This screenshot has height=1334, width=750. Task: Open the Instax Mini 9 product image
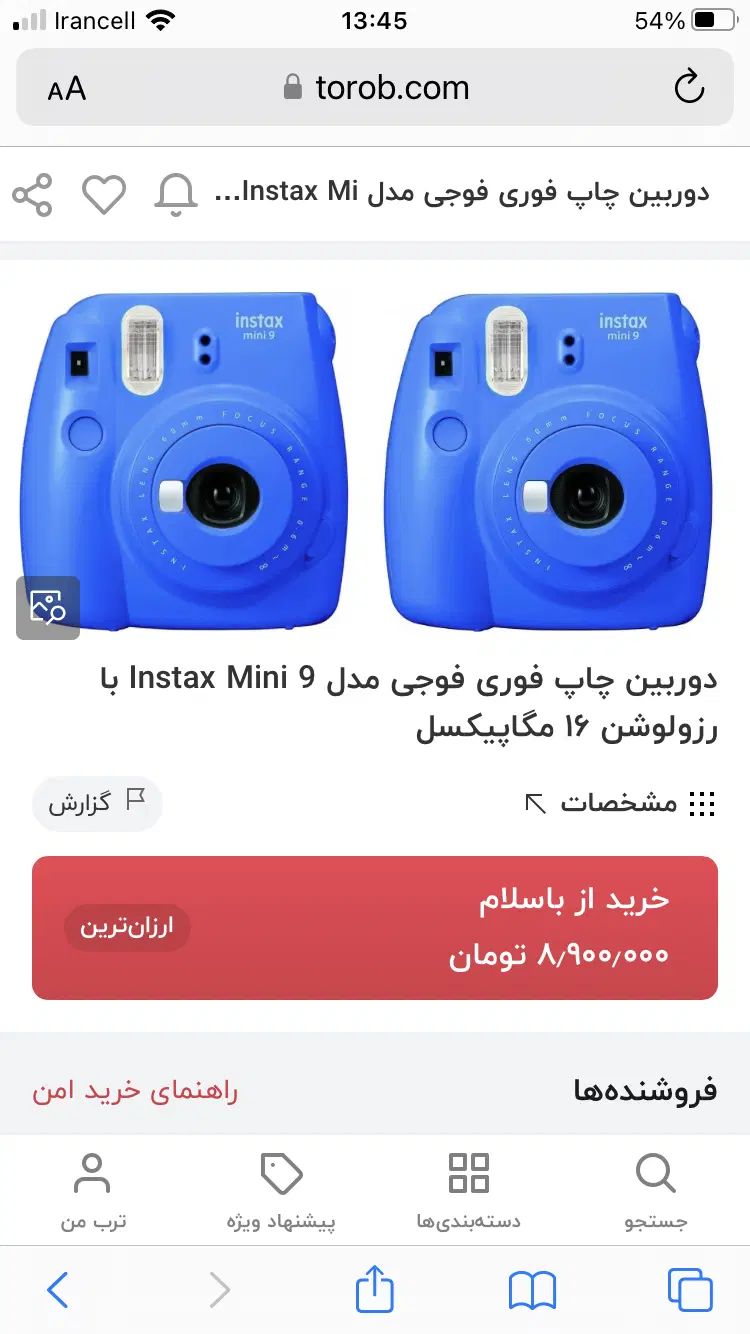375,460
